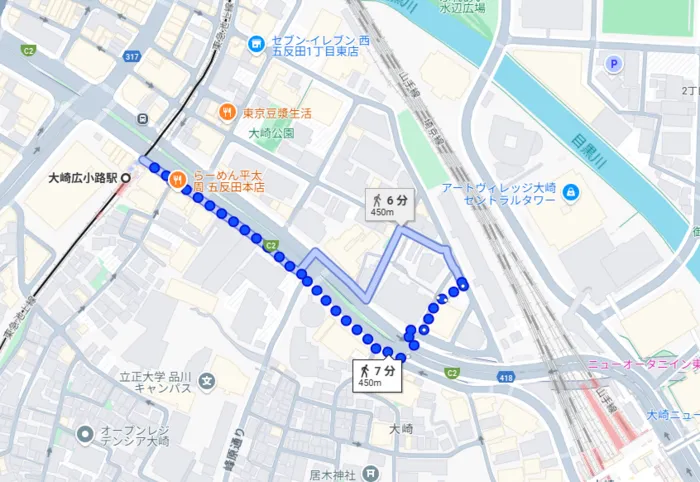The height and width of the screenshot is (482, 700).
Task: Open the parking P marker
Action: (613, 65)
